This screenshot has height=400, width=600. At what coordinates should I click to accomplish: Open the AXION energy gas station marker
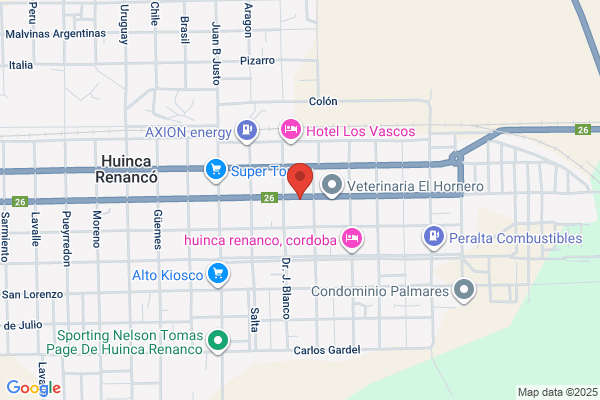[x=247, y=131]
